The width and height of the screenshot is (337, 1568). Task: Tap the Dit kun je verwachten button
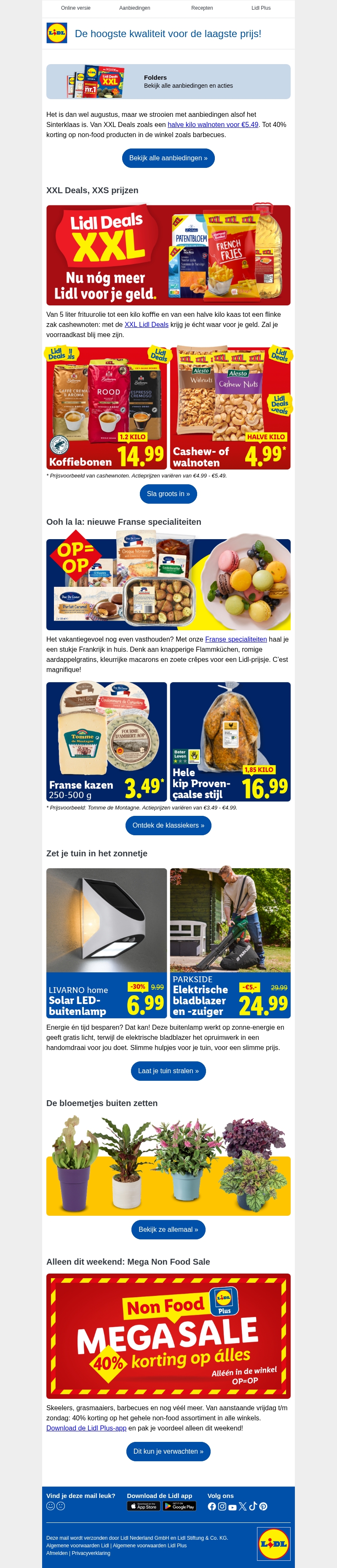click(x=168, y=1452)
